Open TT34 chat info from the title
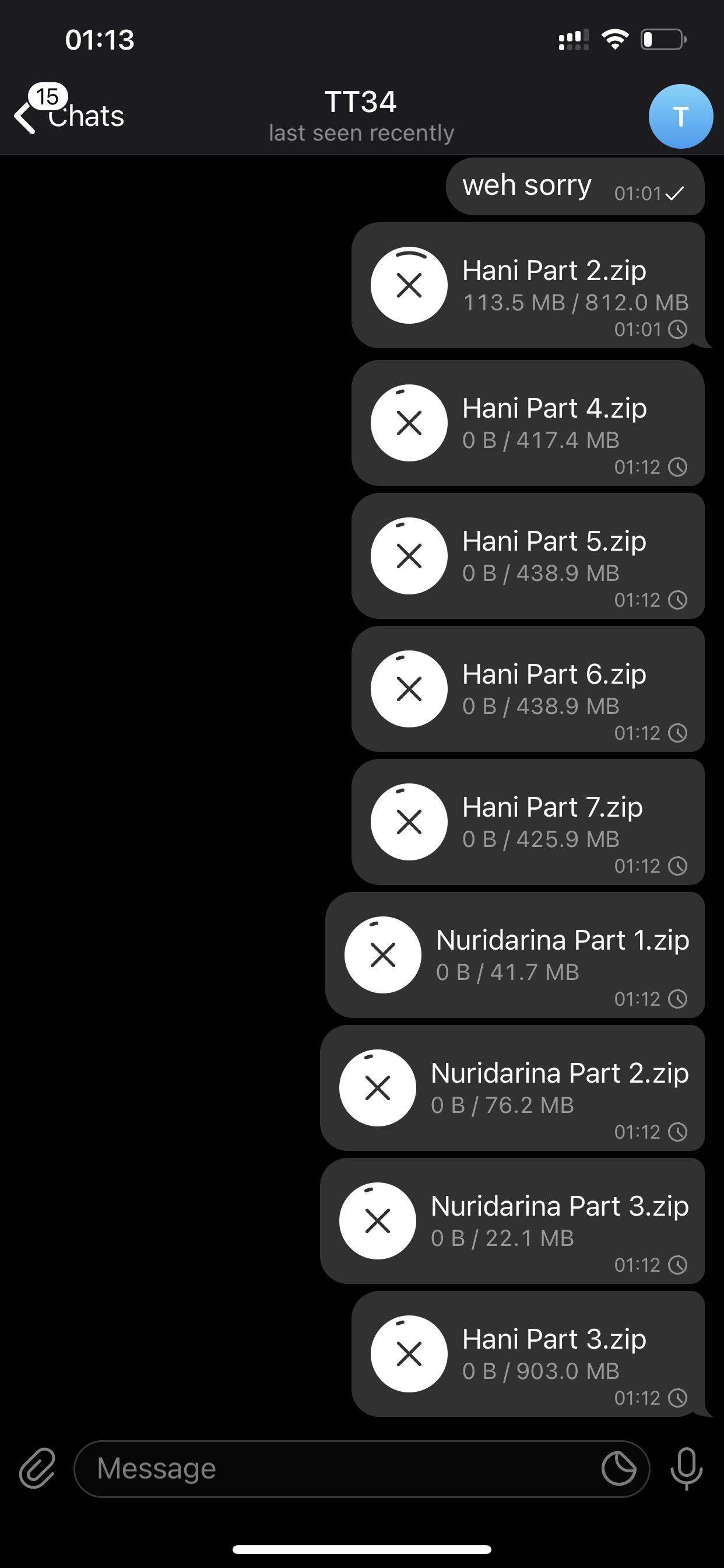Screen dimensions: 724x1568 (361, 114)
